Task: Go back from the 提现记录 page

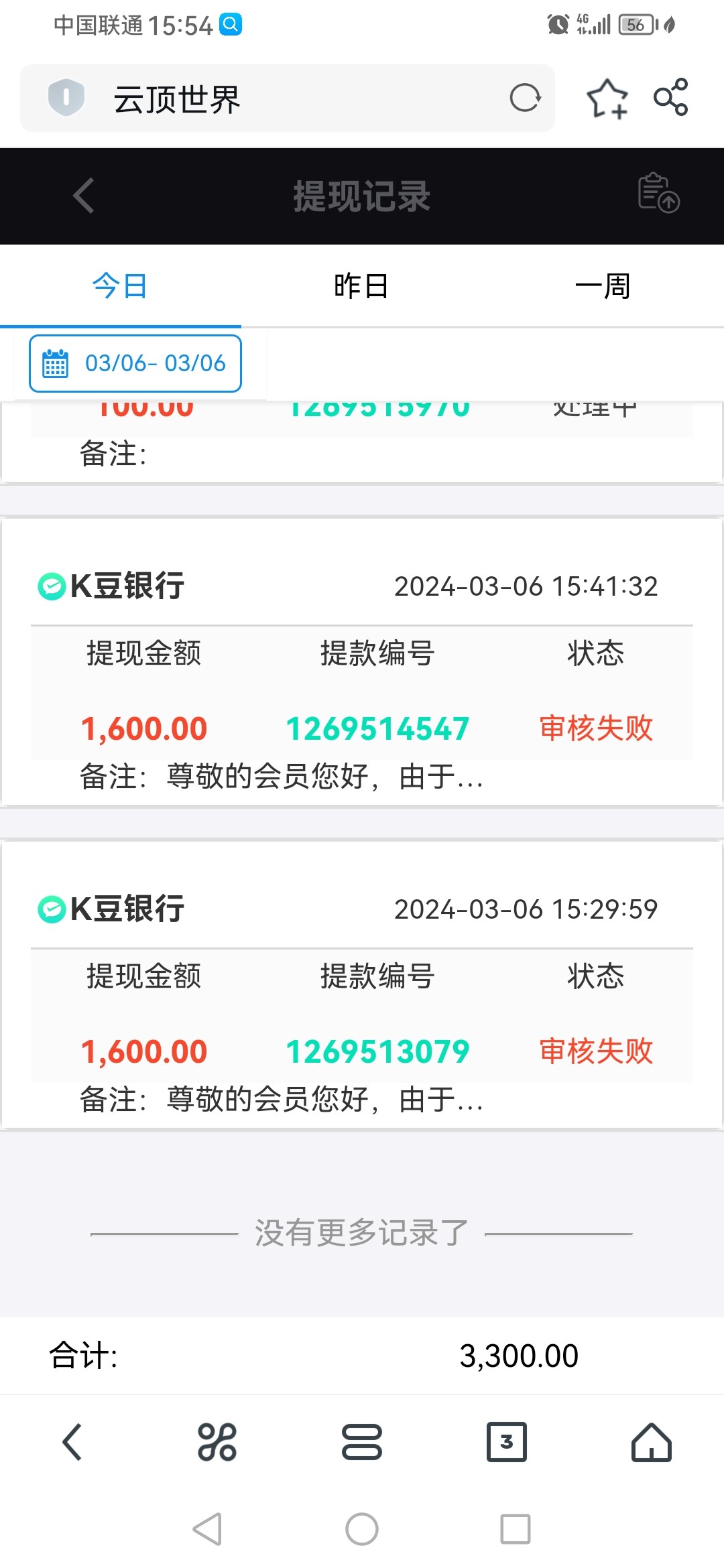Action: pyautogui.click(x=83, y=196)
